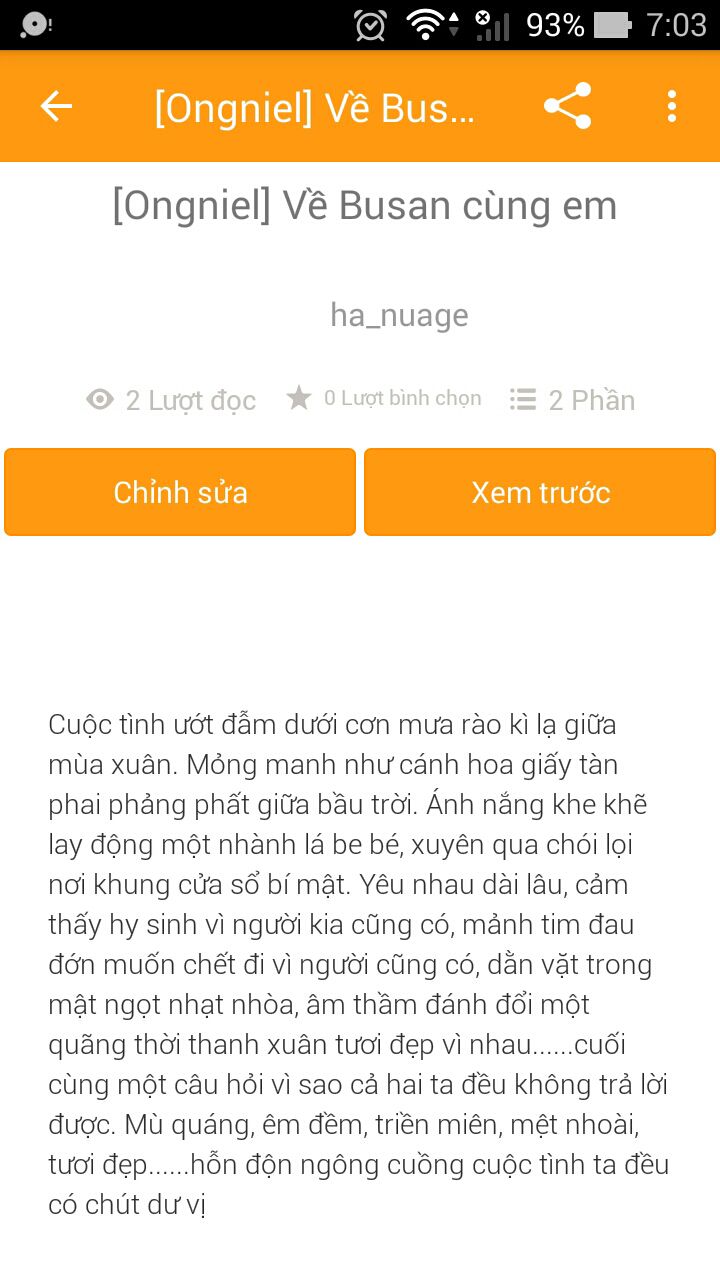Share this story
Screen dimensions: 720x1280
click(x=567, y=106)
